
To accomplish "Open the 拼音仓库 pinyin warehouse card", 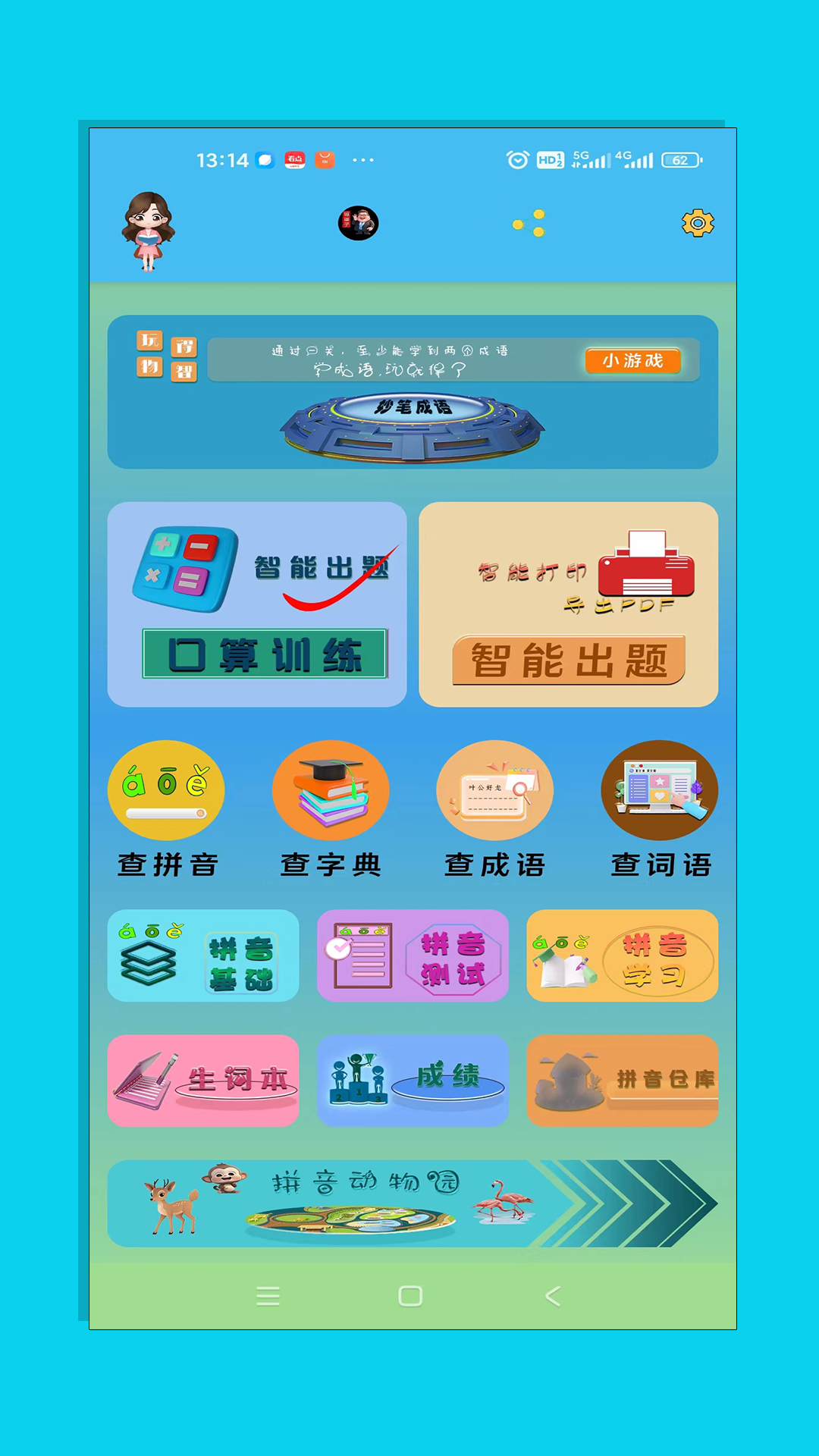I will point(622,1081).
